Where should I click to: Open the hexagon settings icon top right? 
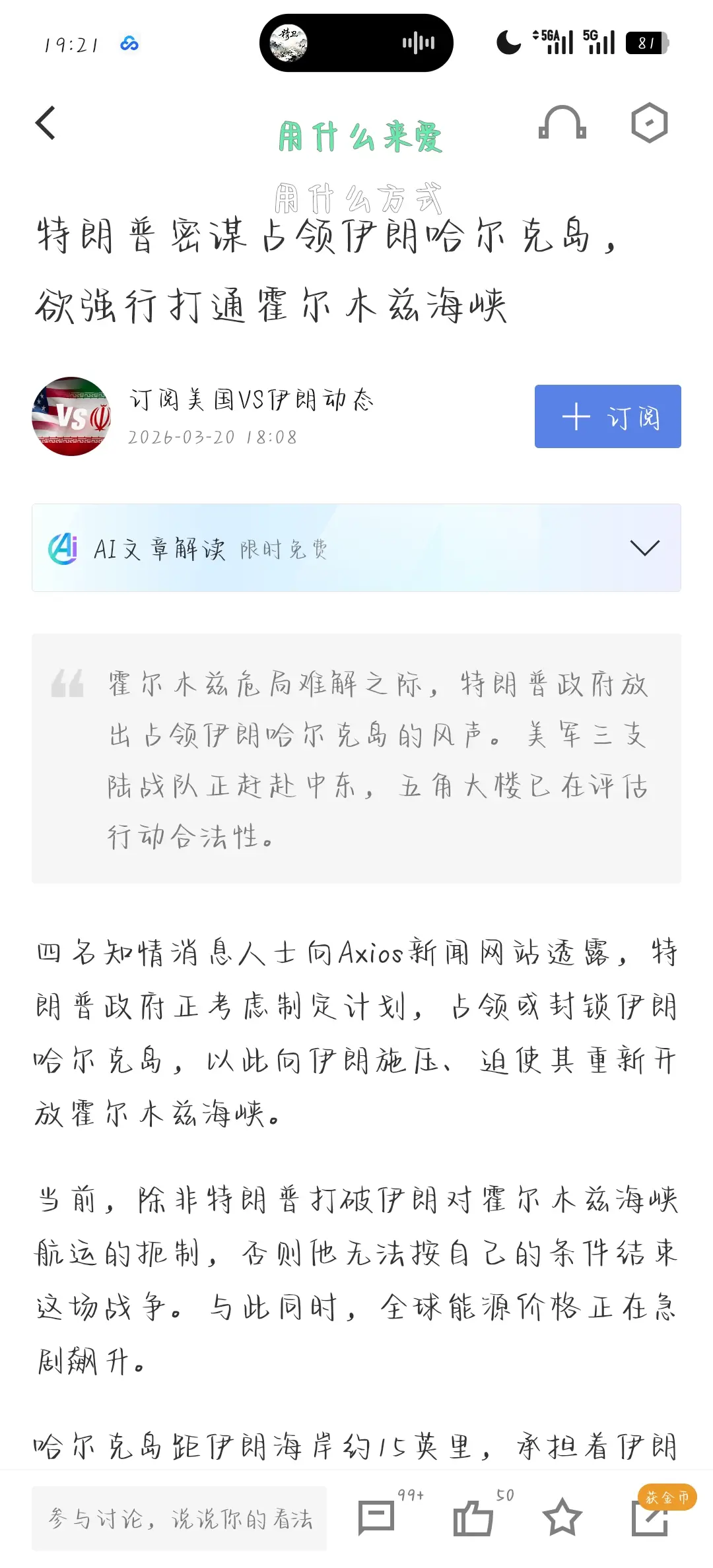click(650, 123)
